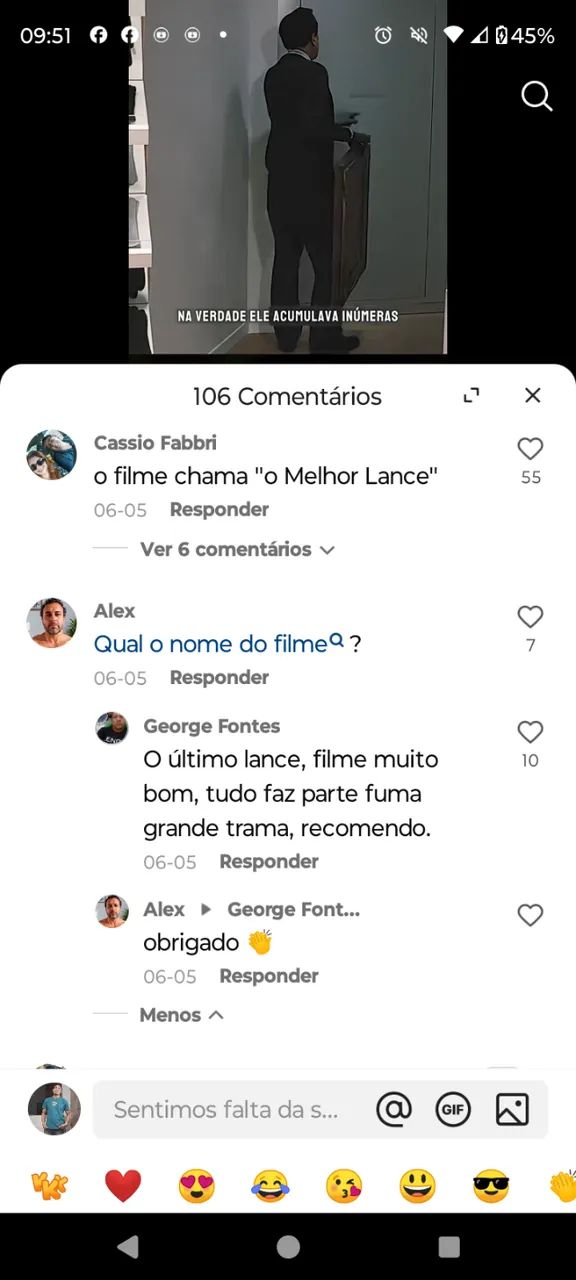Mention someone with the @ icon

(394, 1109)
